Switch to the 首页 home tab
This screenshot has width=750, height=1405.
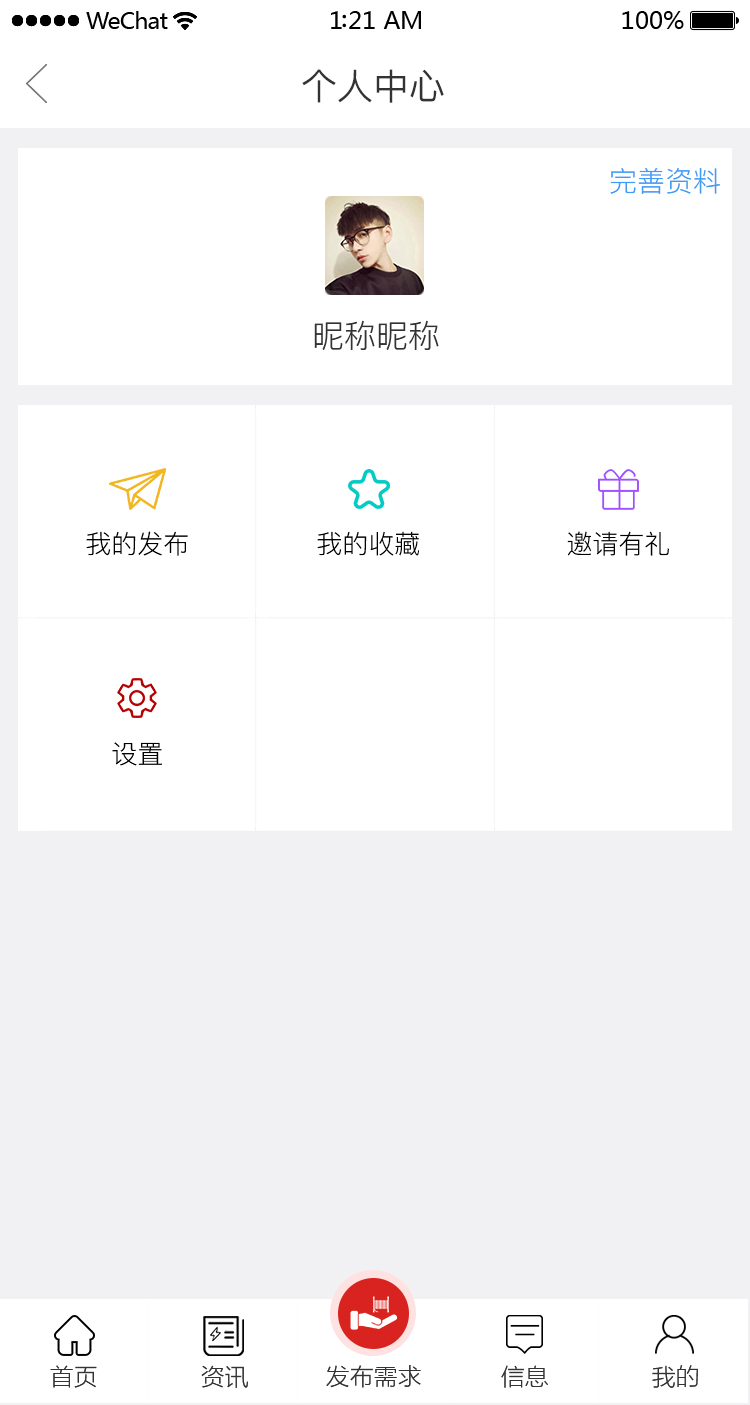[74, 1352]
